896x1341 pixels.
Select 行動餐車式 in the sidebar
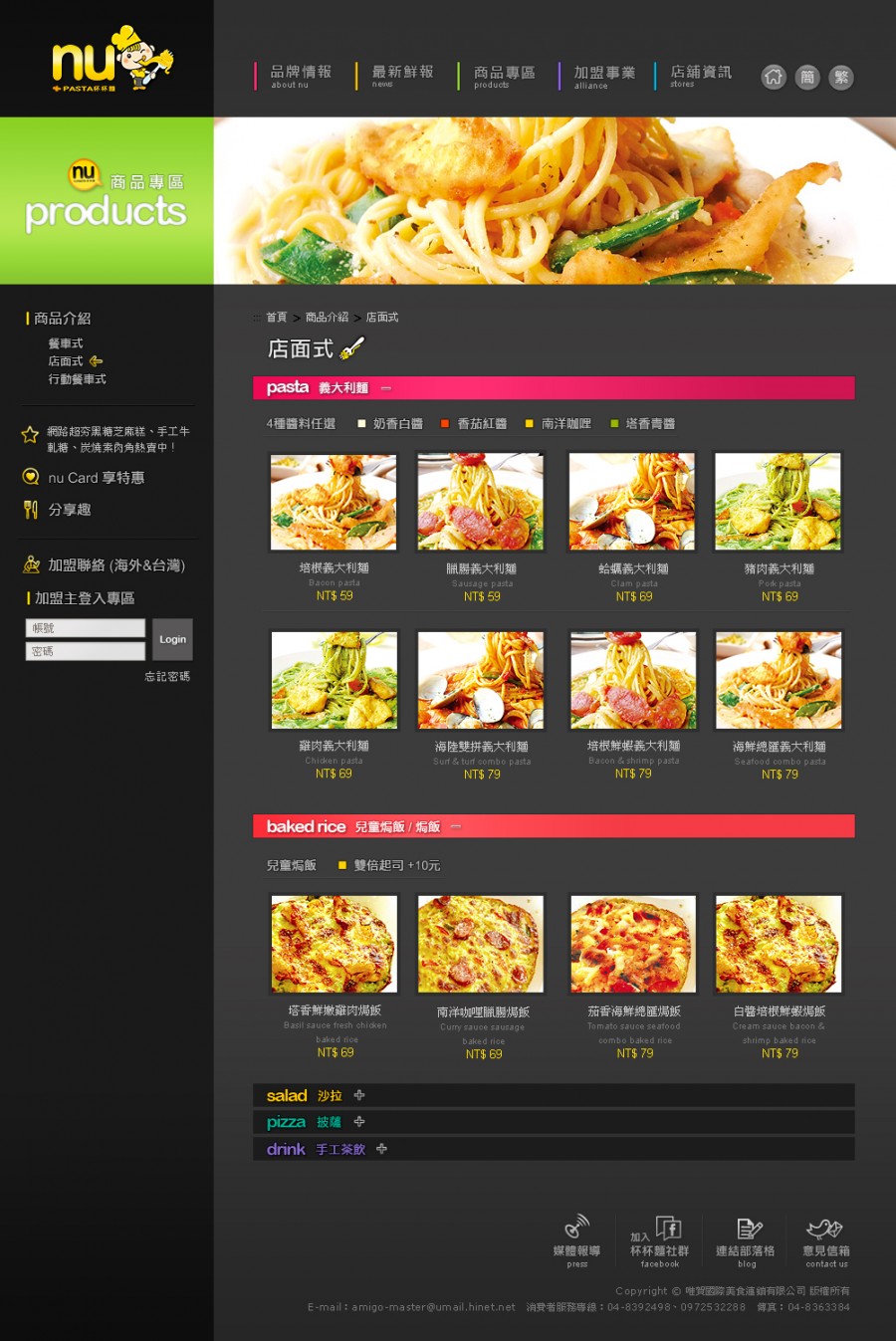77,379
